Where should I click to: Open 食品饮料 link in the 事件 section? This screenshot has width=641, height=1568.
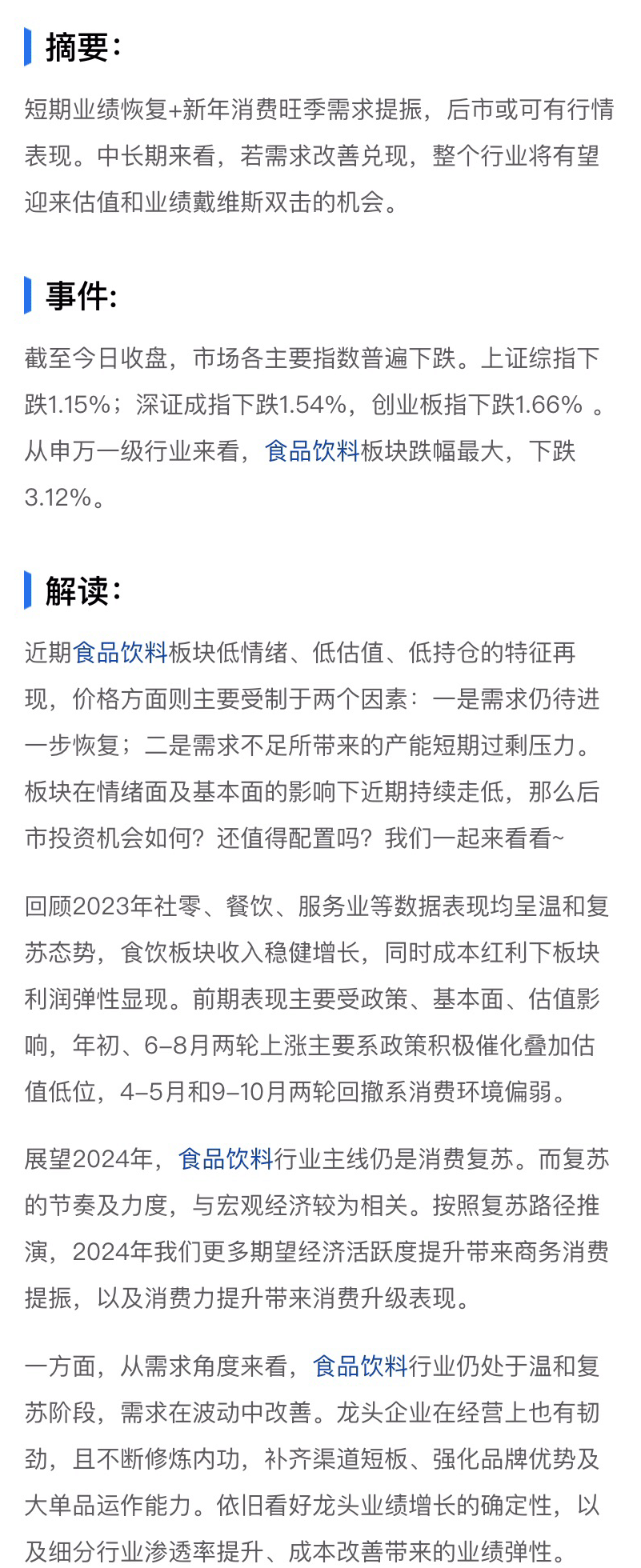312,451
